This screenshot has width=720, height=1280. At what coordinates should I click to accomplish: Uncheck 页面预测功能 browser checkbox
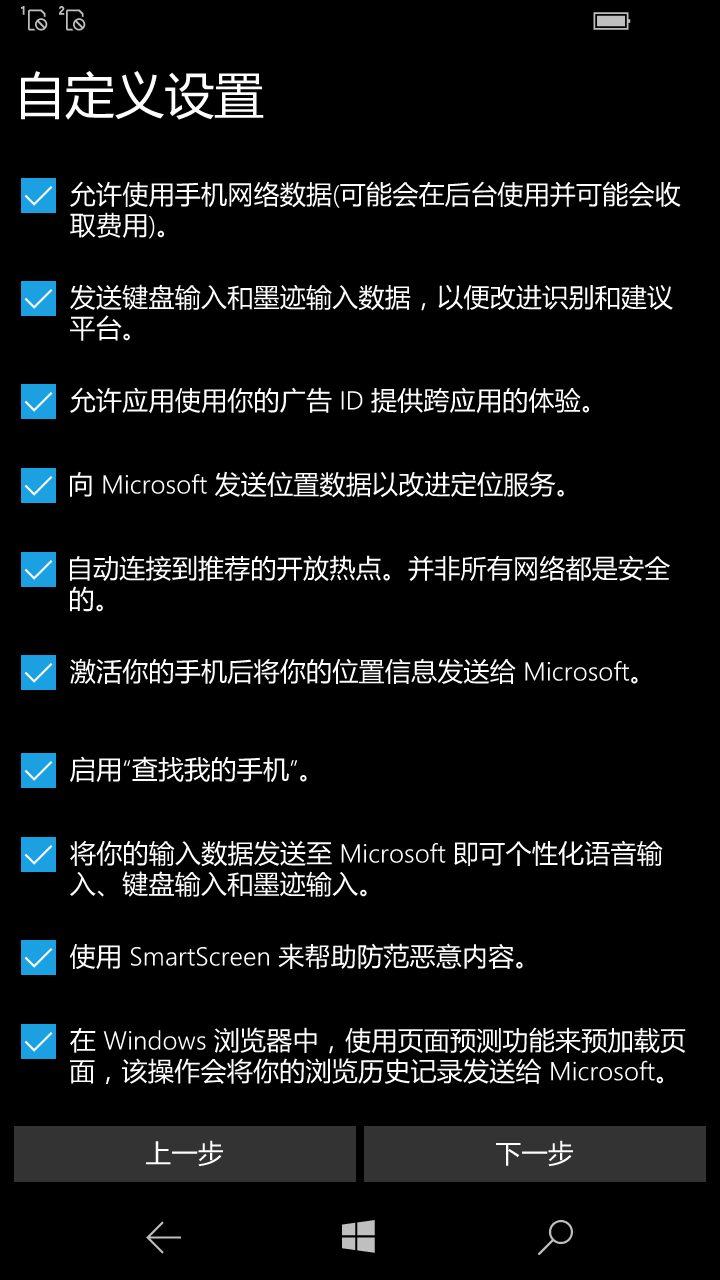[38, 1042]
